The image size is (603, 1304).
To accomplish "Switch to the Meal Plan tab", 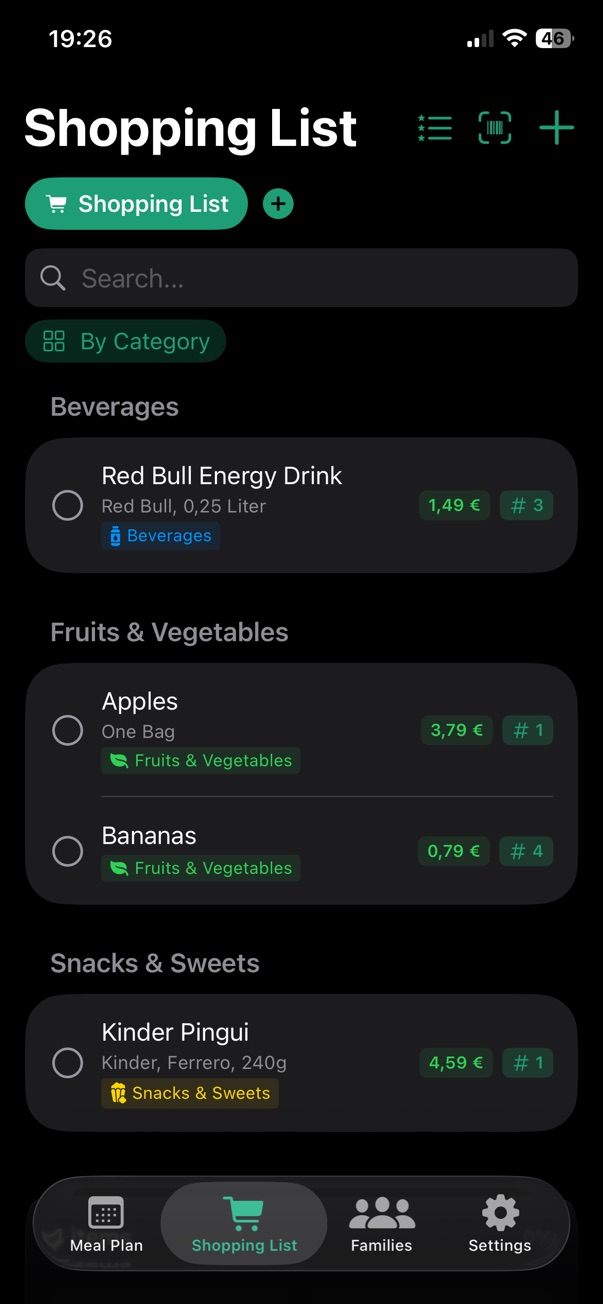I will point(106,1225).
